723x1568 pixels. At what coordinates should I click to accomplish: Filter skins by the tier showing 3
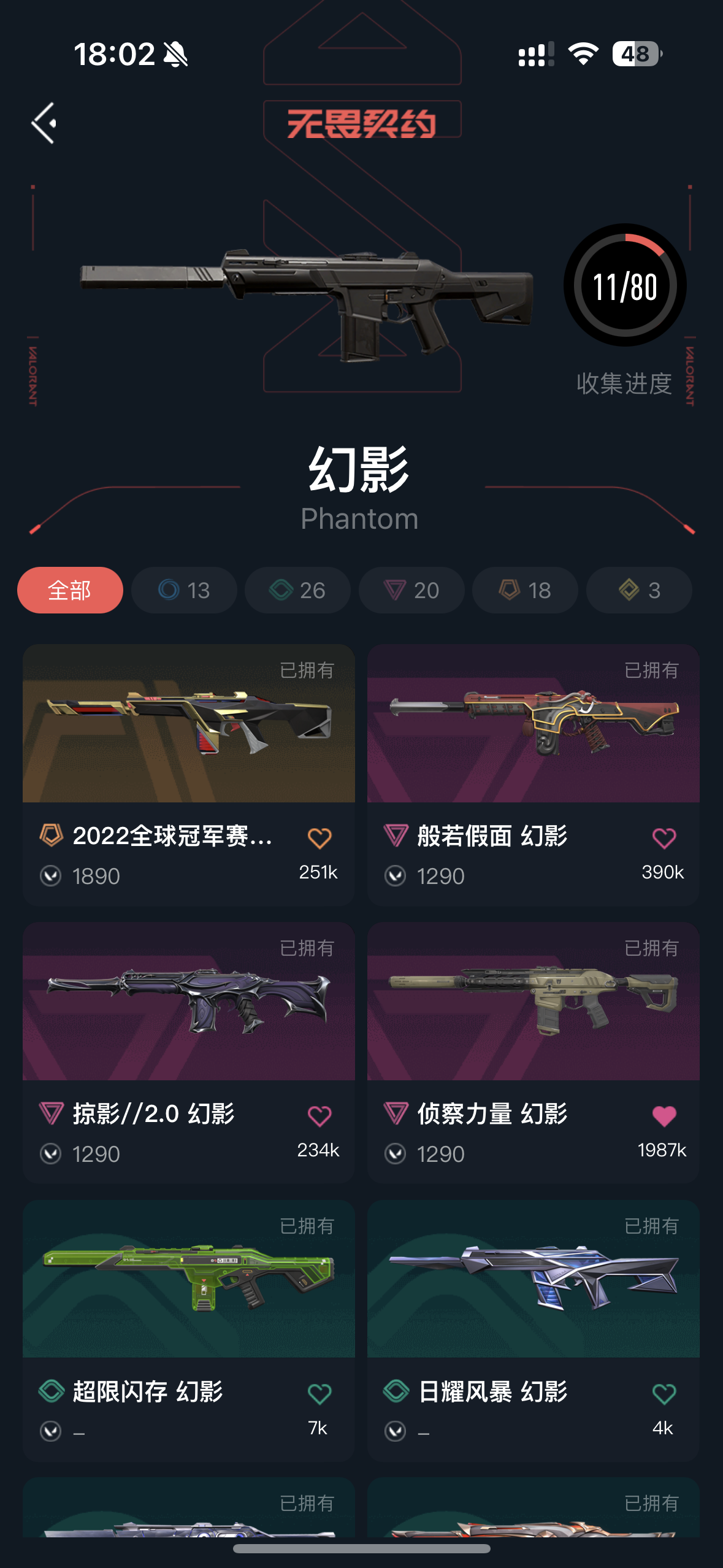click(x=639, y=590)
